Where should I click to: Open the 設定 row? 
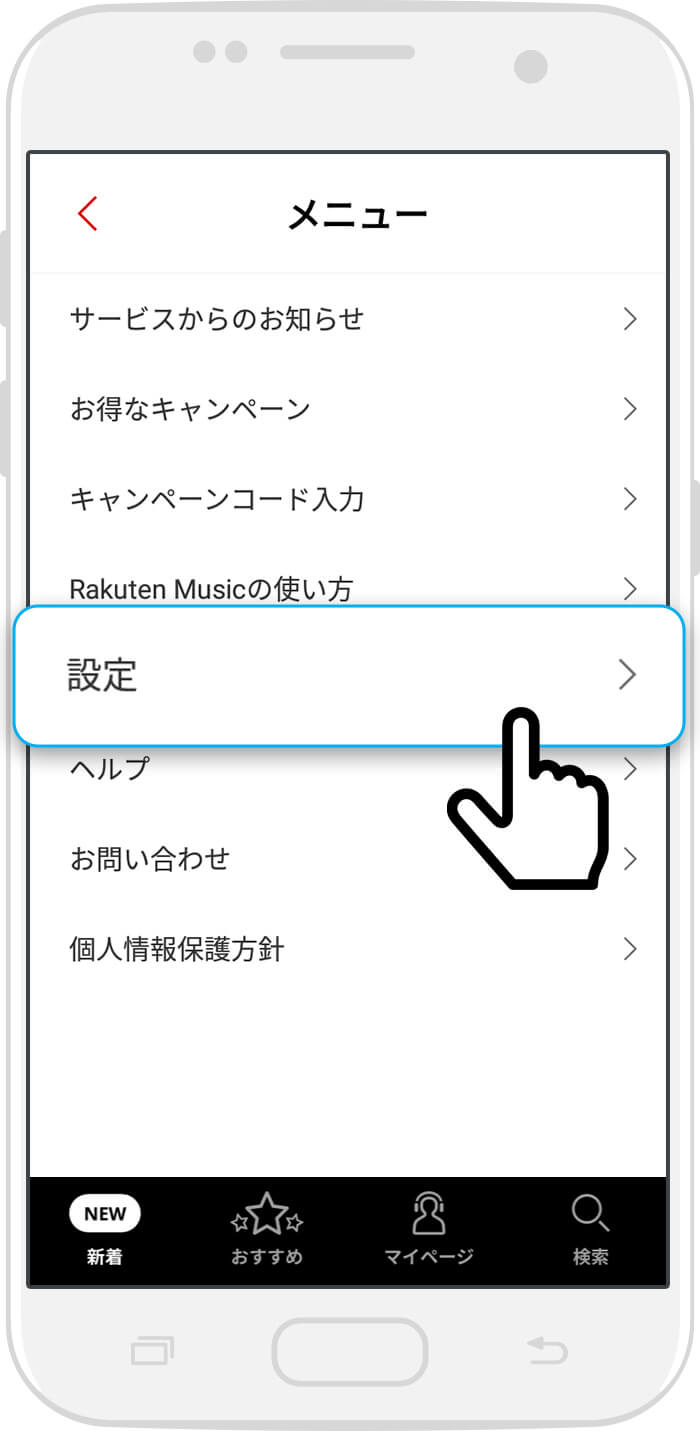(x=348, y=675)
